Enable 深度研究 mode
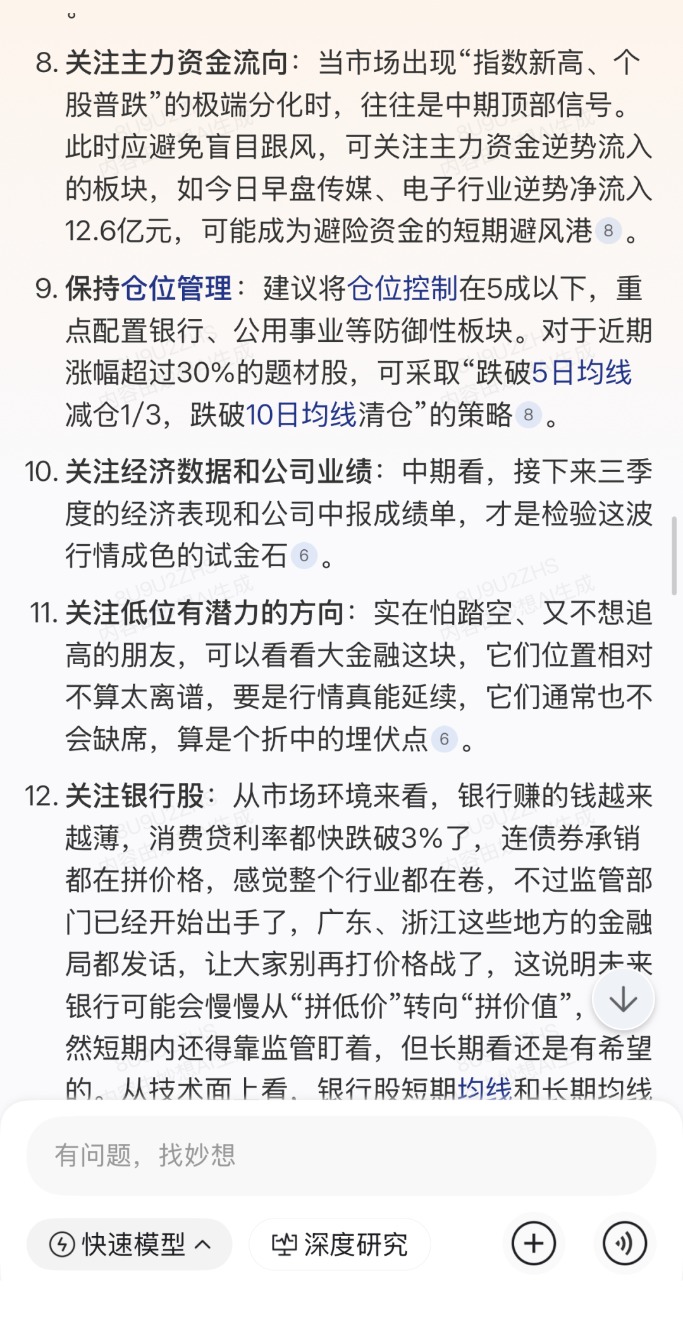683x1317 pixels. [x=341, y=1244]
